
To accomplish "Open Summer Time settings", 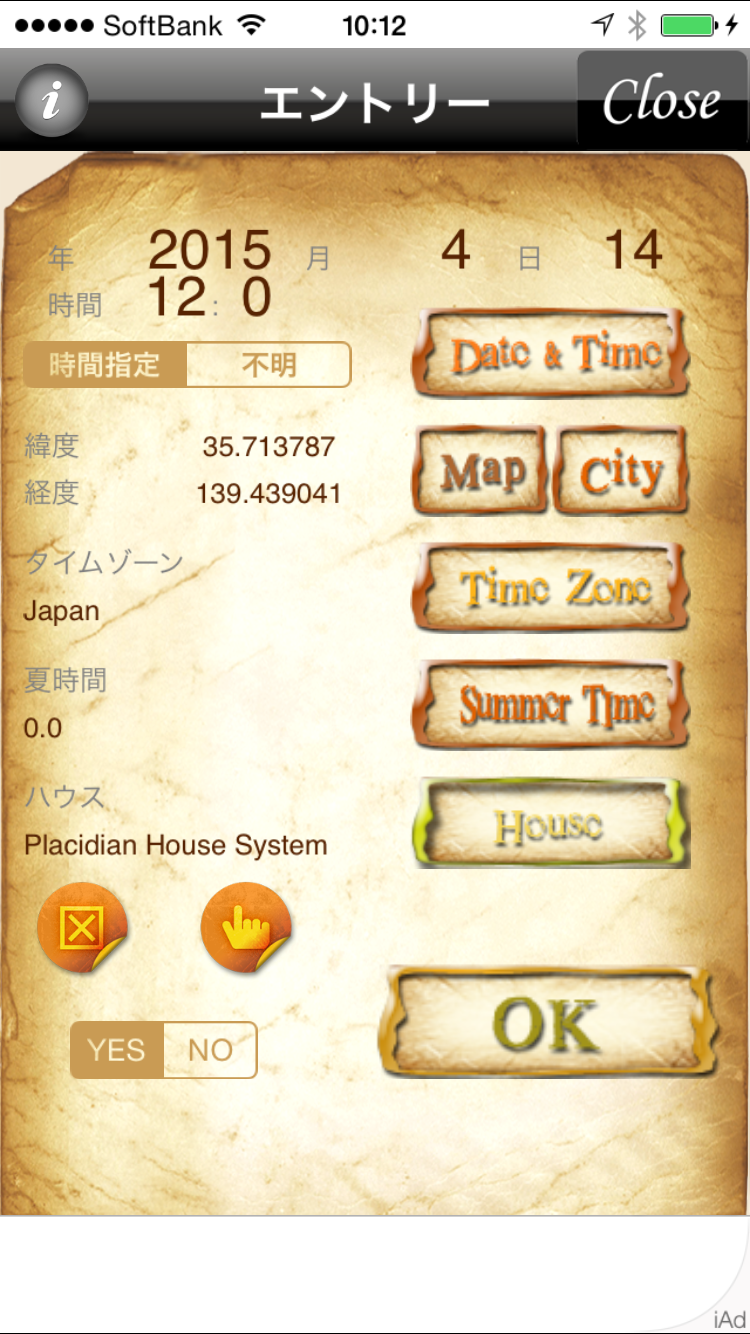I will [551, 705].
